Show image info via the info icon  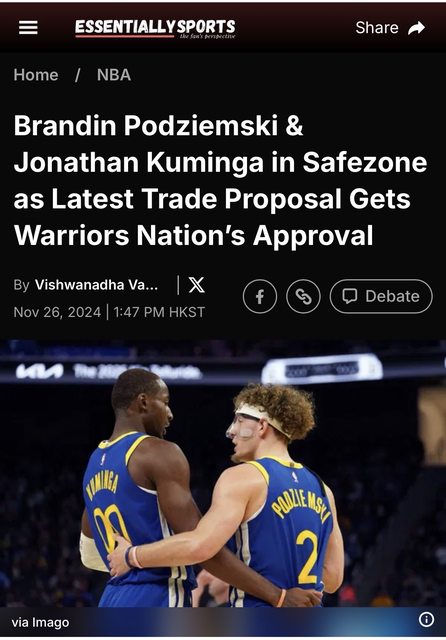[426, 620]
